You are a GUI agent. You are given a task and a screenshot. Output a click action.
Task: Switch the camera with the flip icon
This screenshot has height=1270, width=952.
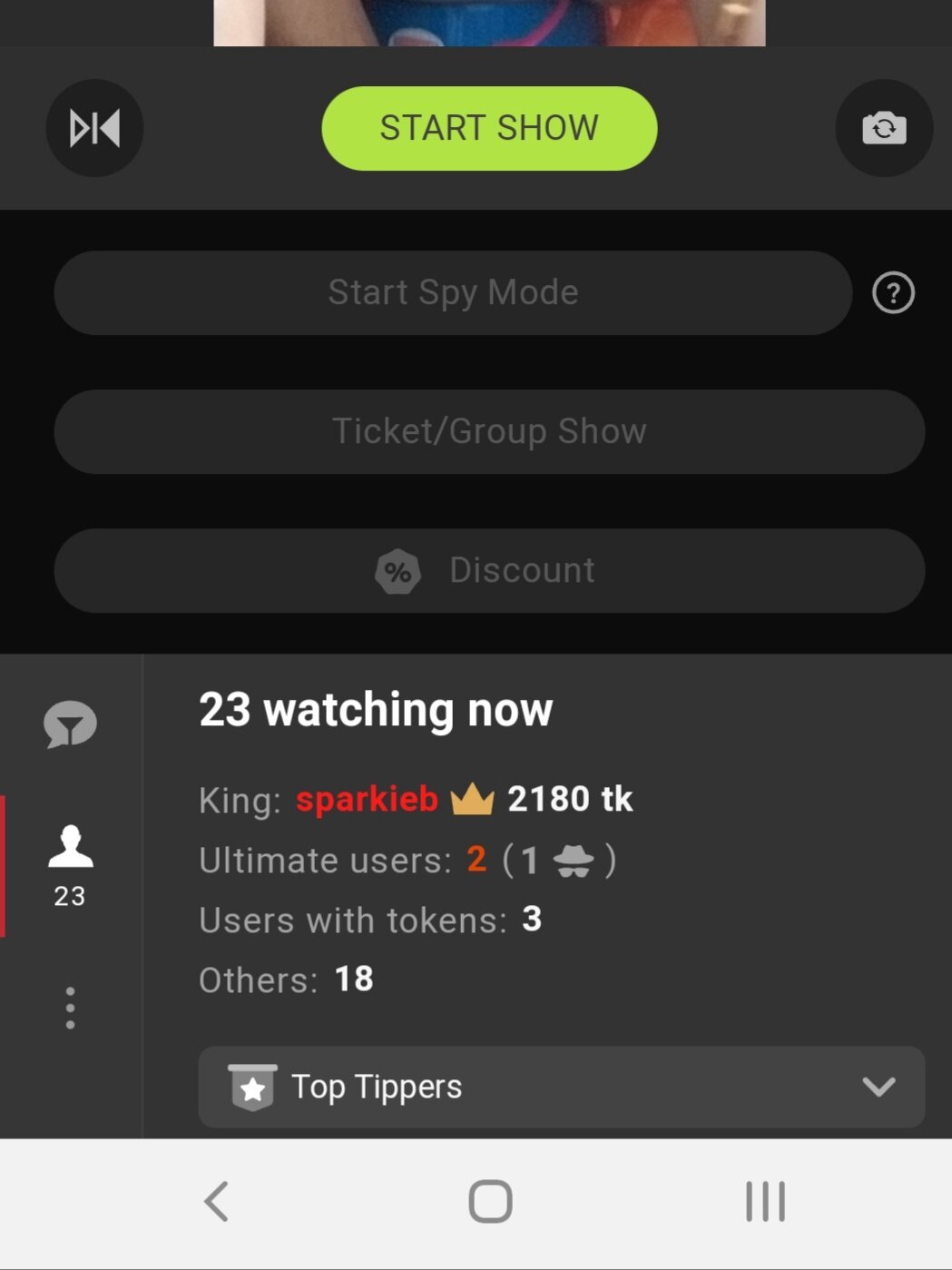coord(883,128)
